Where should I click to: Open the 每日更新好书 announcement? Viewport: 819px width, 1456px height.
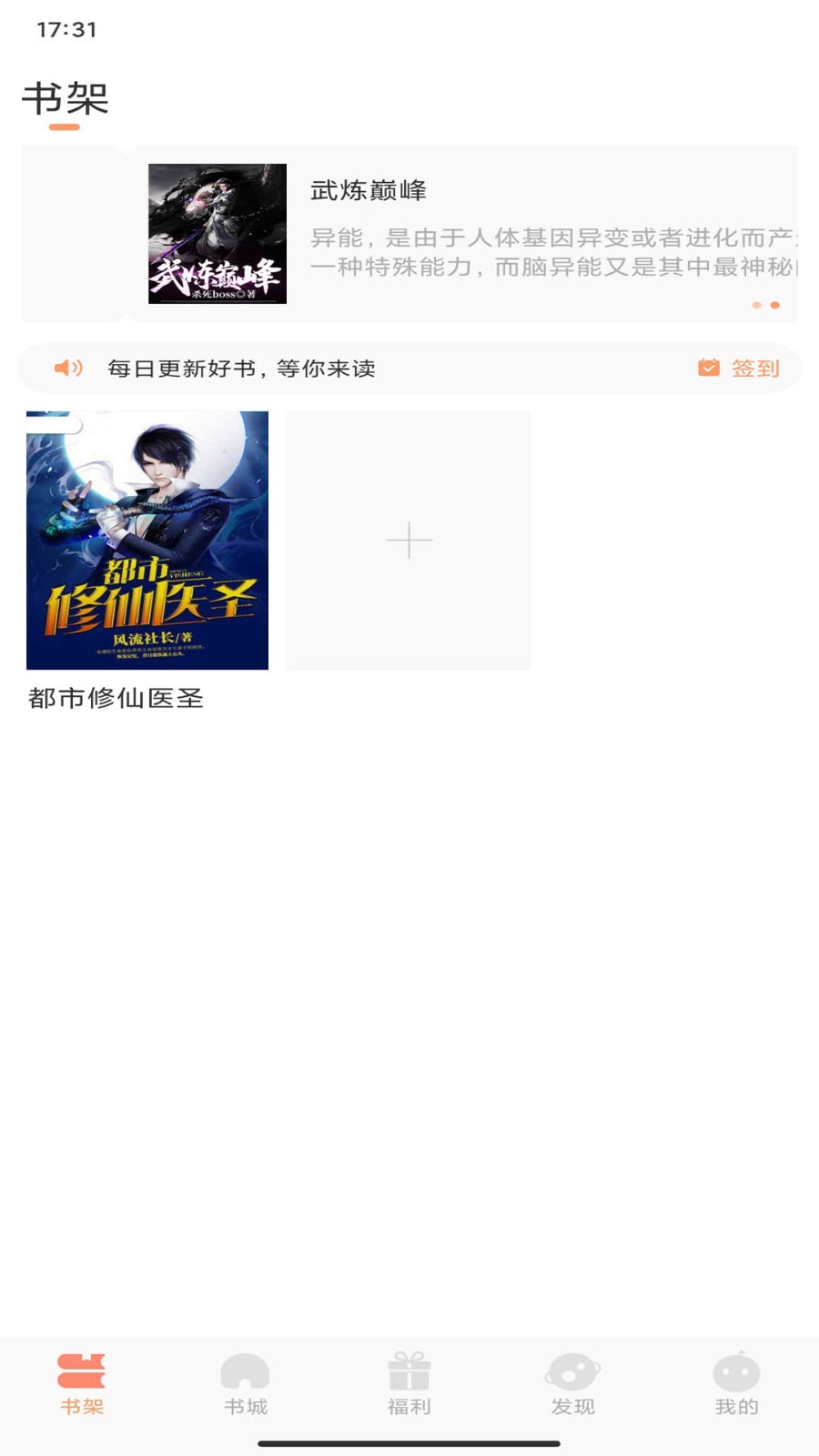241,369
